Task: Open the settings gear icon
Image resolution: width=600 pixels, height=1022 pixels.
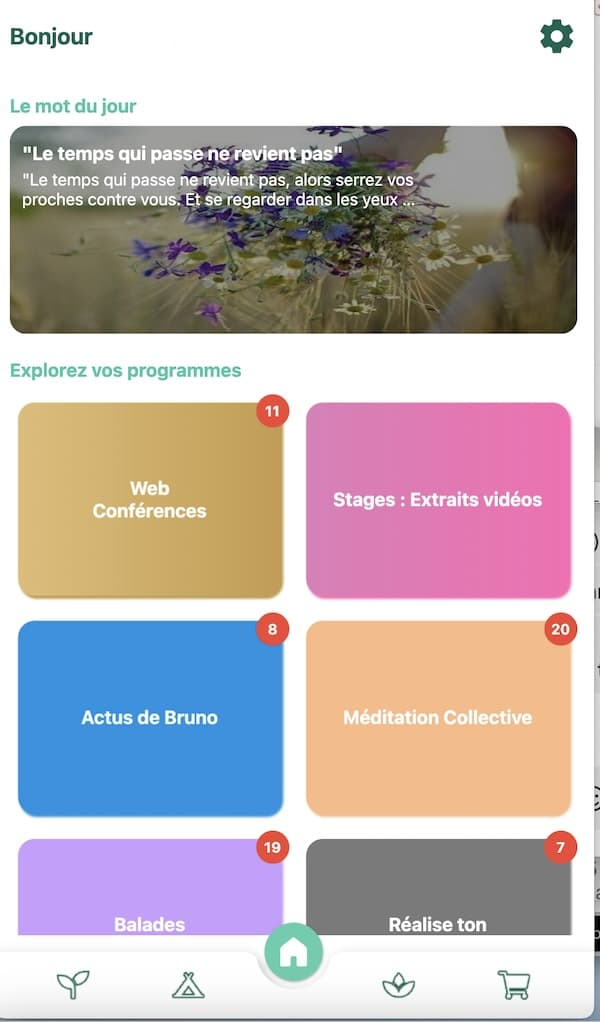Action: tap(556, 37)
